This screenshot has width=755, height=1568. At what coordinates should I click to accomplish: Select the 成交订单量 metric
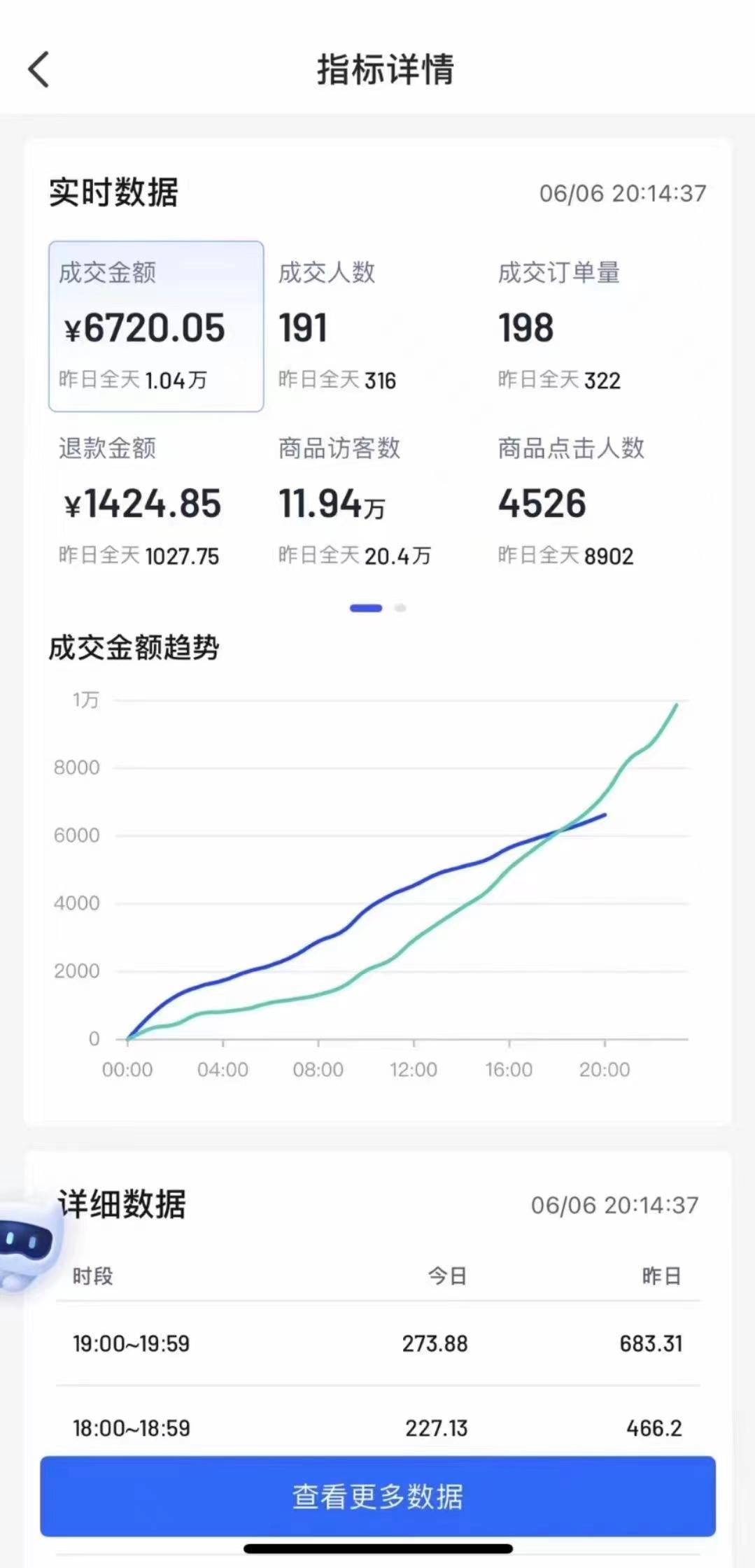(x=596, y=326)
